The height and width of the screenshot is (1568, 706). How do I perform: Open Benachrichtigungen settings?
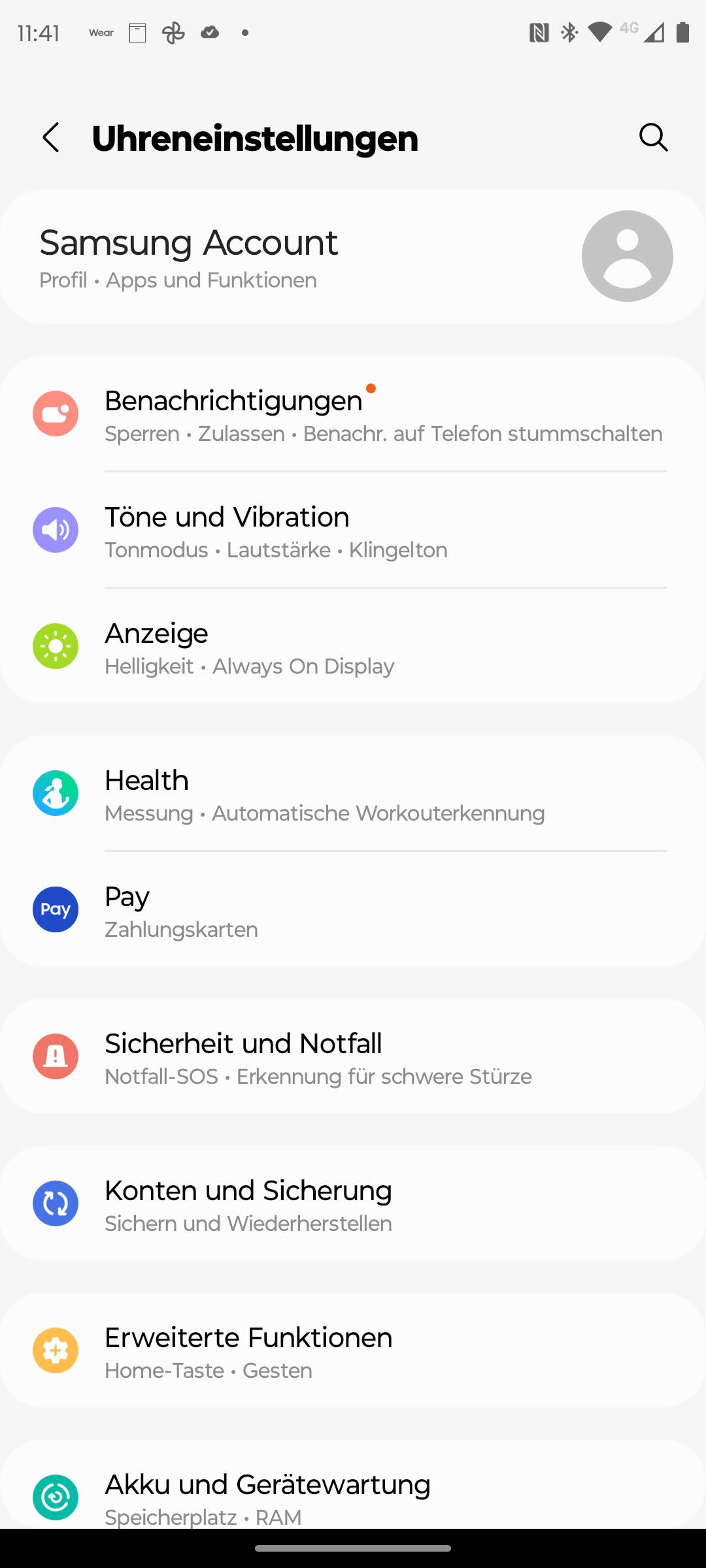click(x=353, y=415)
